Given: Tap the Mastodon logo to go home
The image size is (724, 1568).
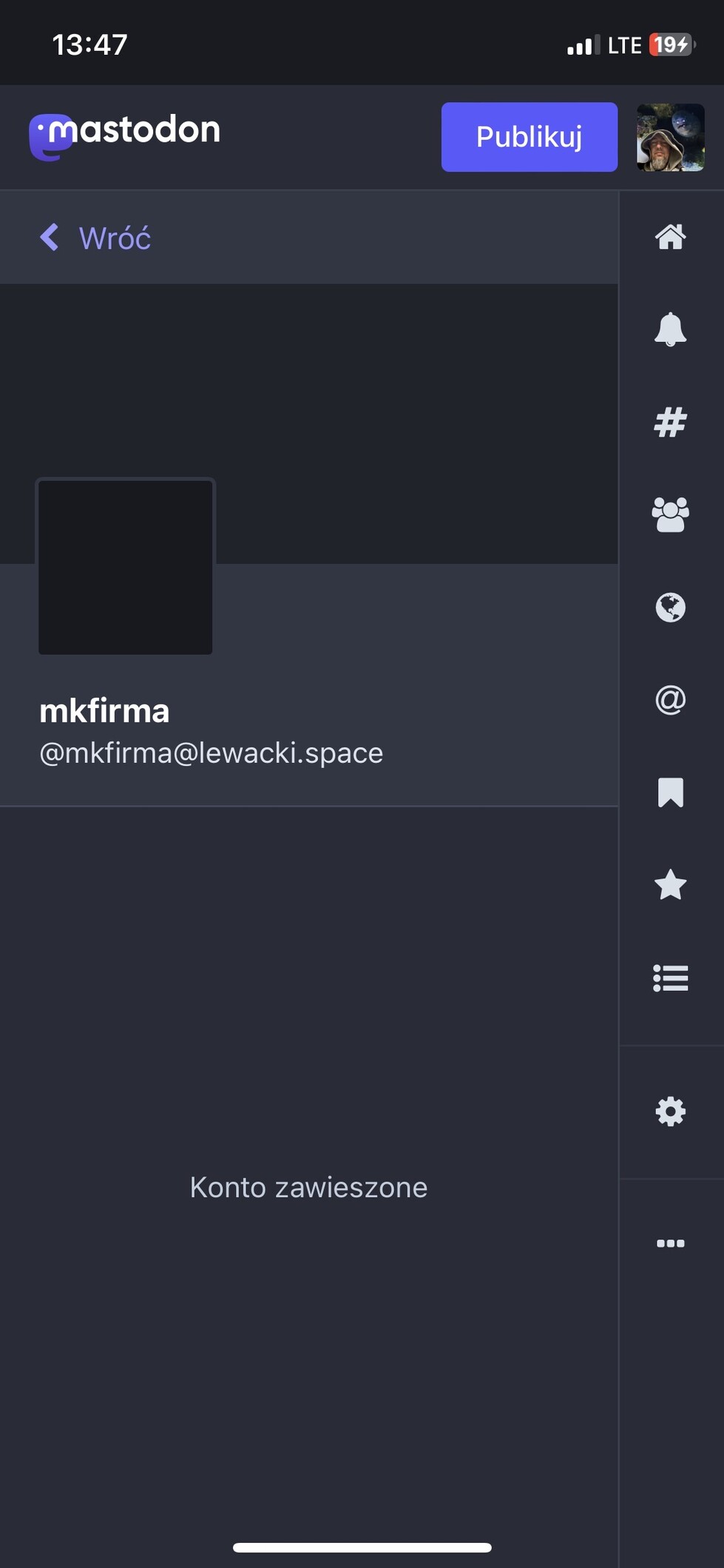Looking at the screenshot, I should point(124,135).
